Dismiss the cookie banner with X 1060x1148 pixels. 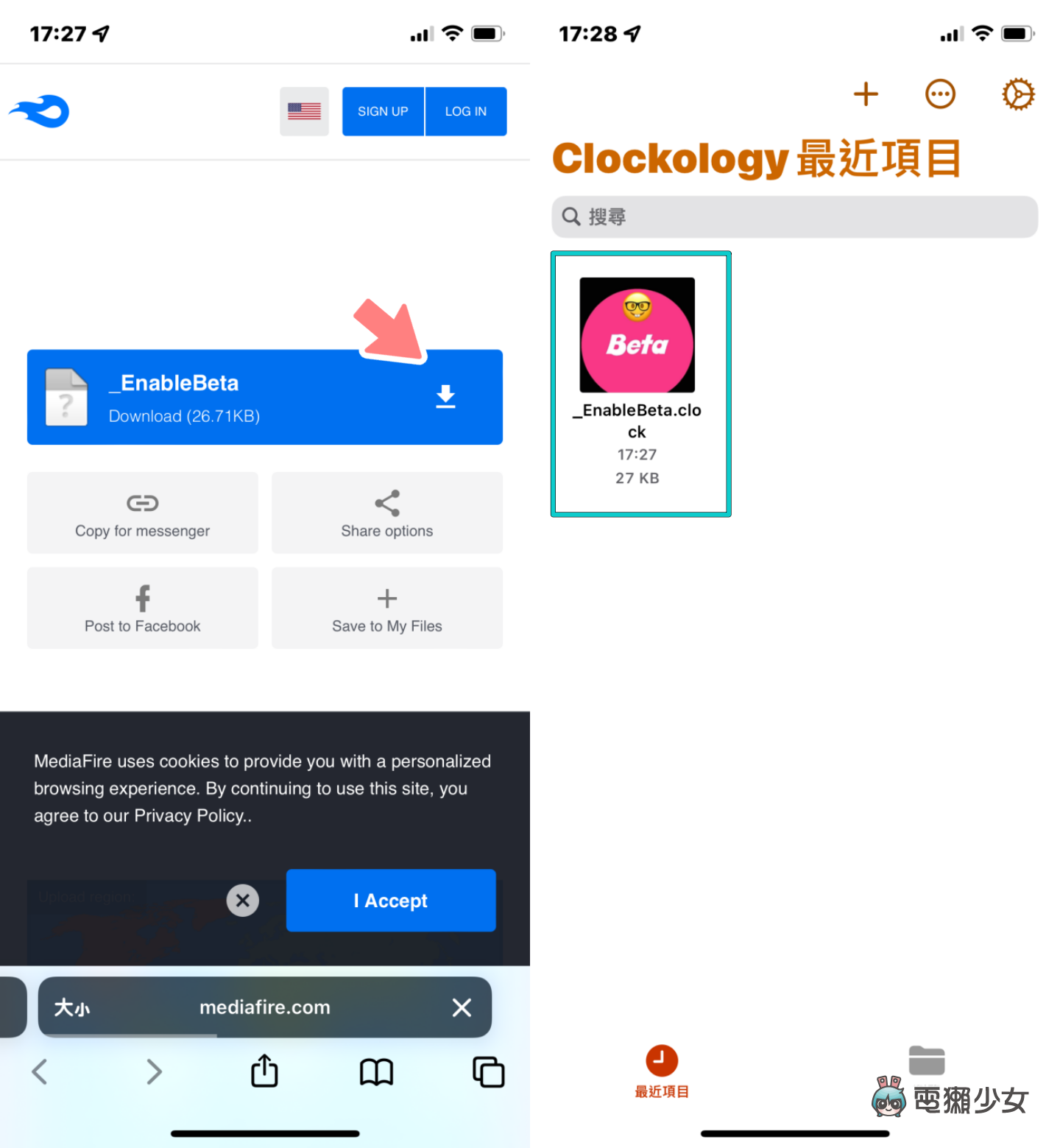pos(242,901)
